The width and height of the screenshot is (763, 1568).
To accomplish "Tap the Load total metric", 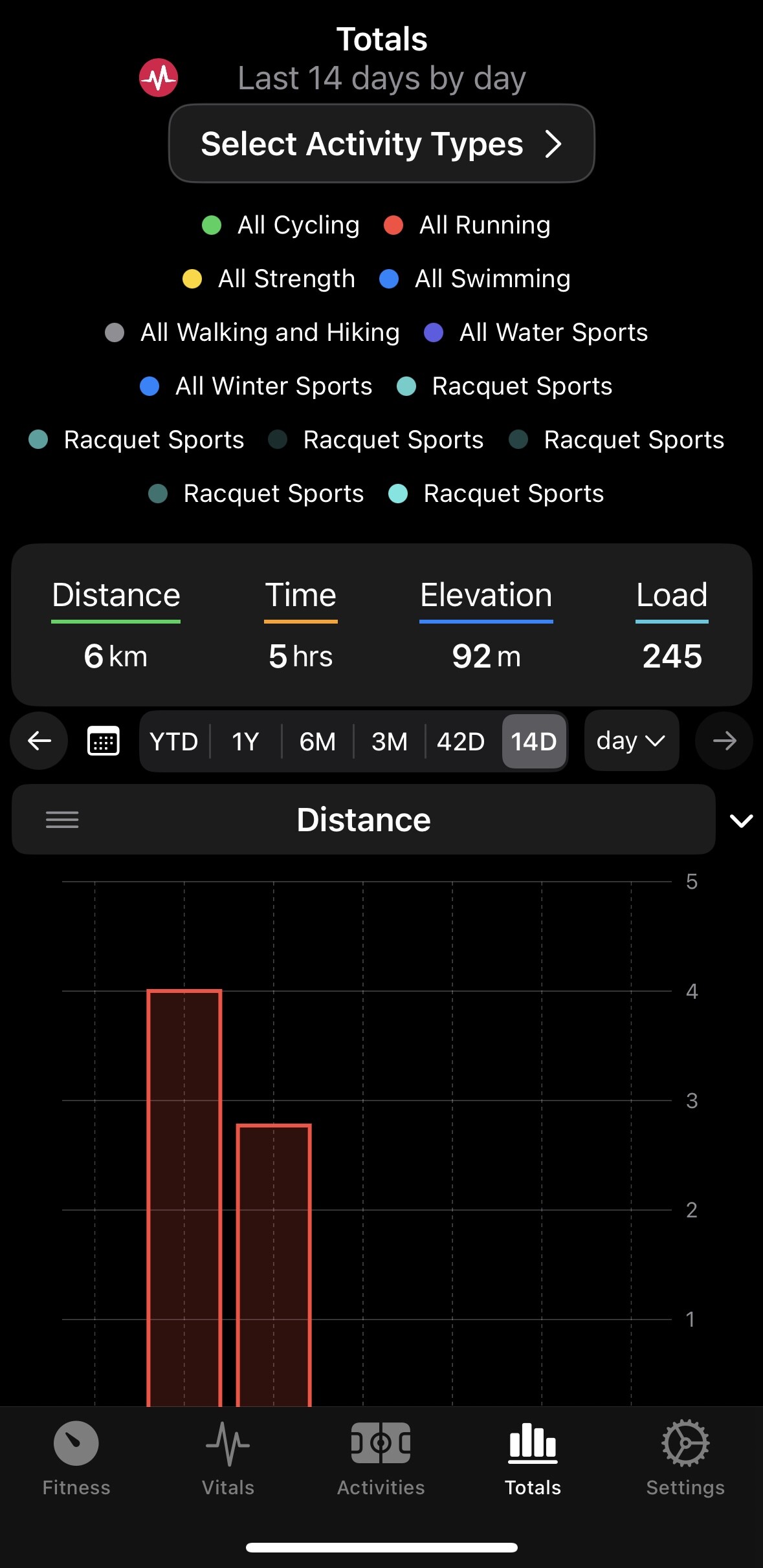I will pos(672,624).
